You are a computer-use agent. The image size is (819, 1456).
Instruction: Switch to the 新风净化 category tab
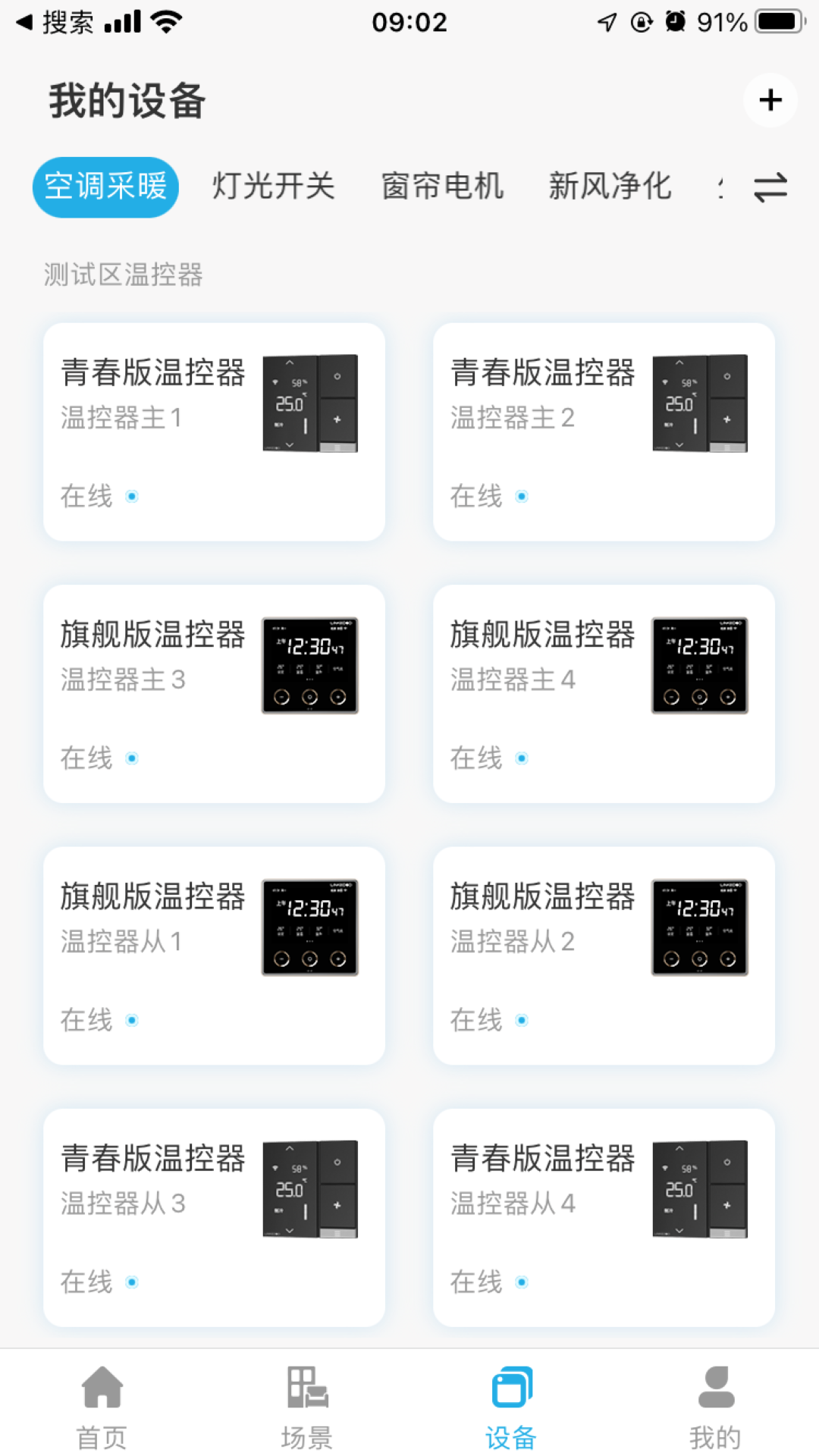611,187
